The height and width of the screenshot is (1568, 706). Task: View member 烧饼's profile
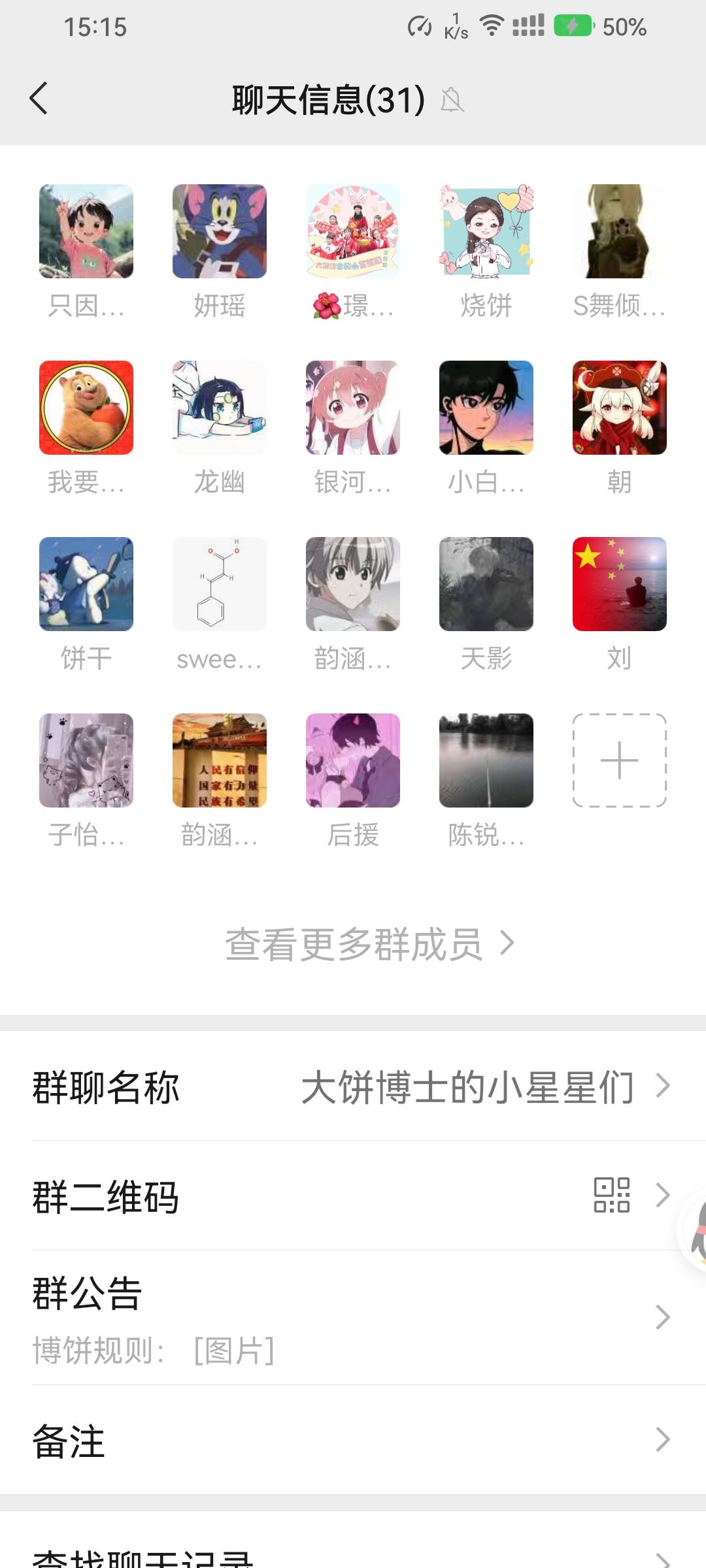click(x=486, y=231)
